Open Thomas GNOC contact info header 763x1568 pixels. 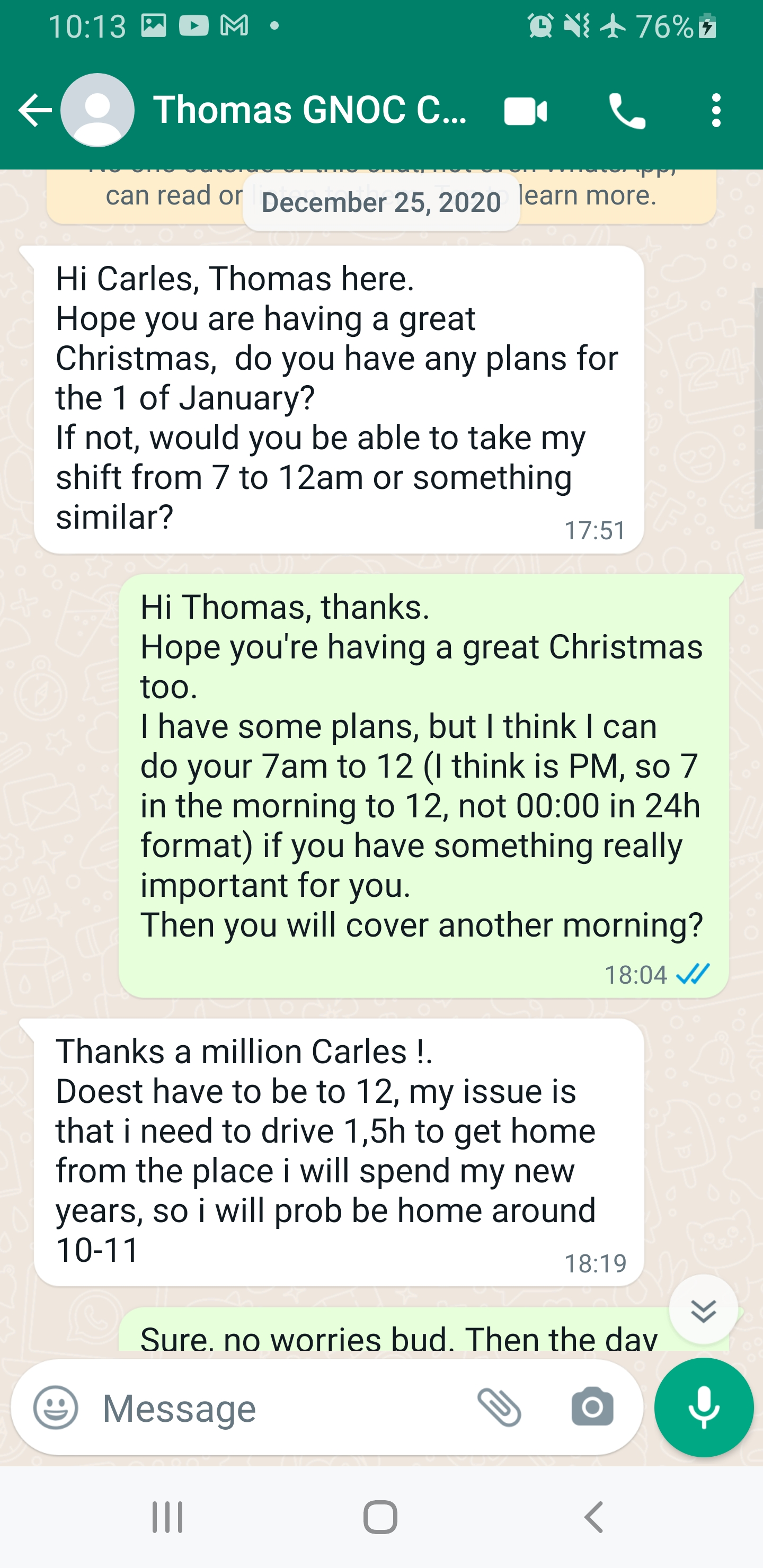pos(310,110)
